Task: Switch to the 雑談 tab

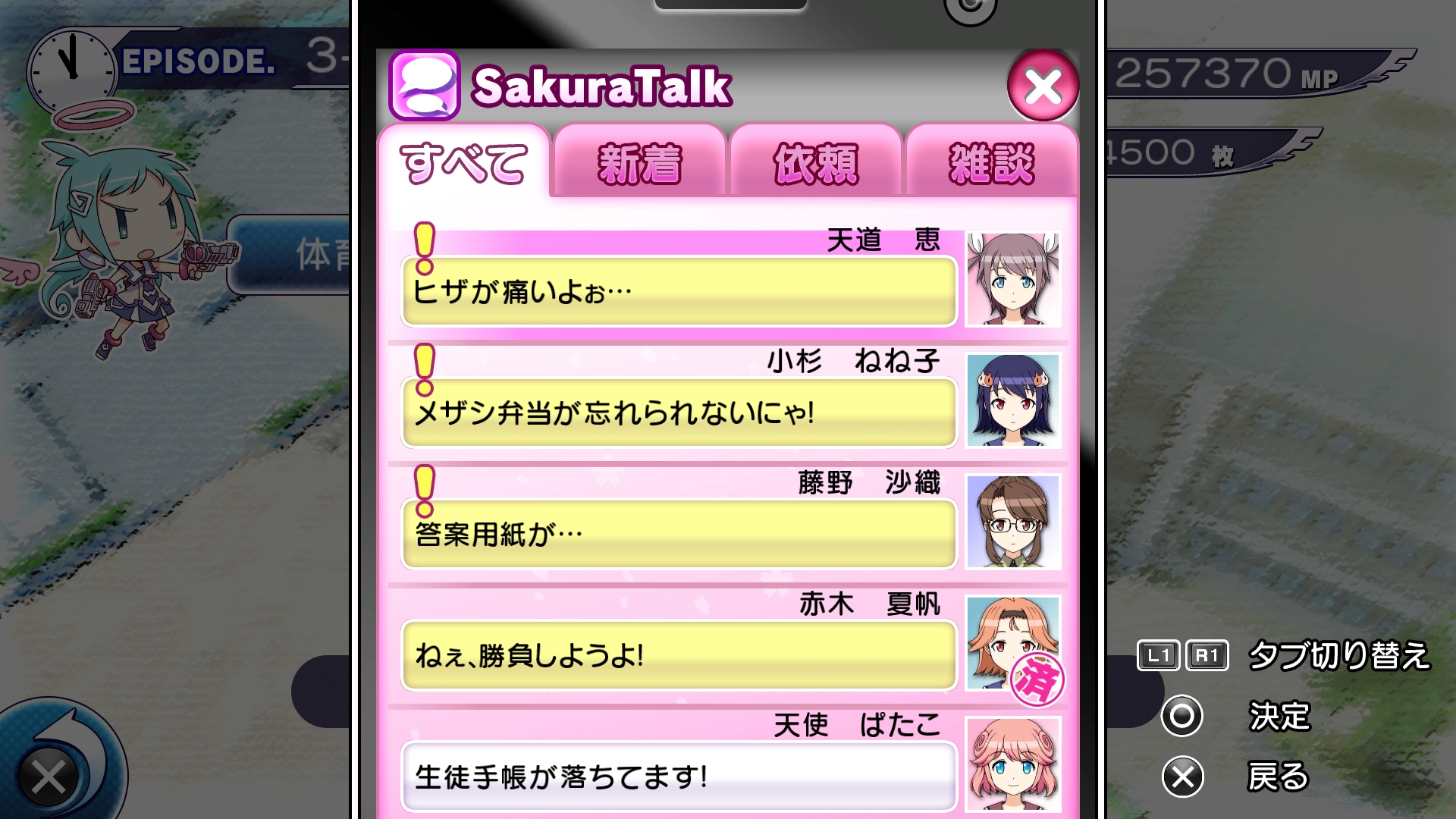Action: (991, 163)
